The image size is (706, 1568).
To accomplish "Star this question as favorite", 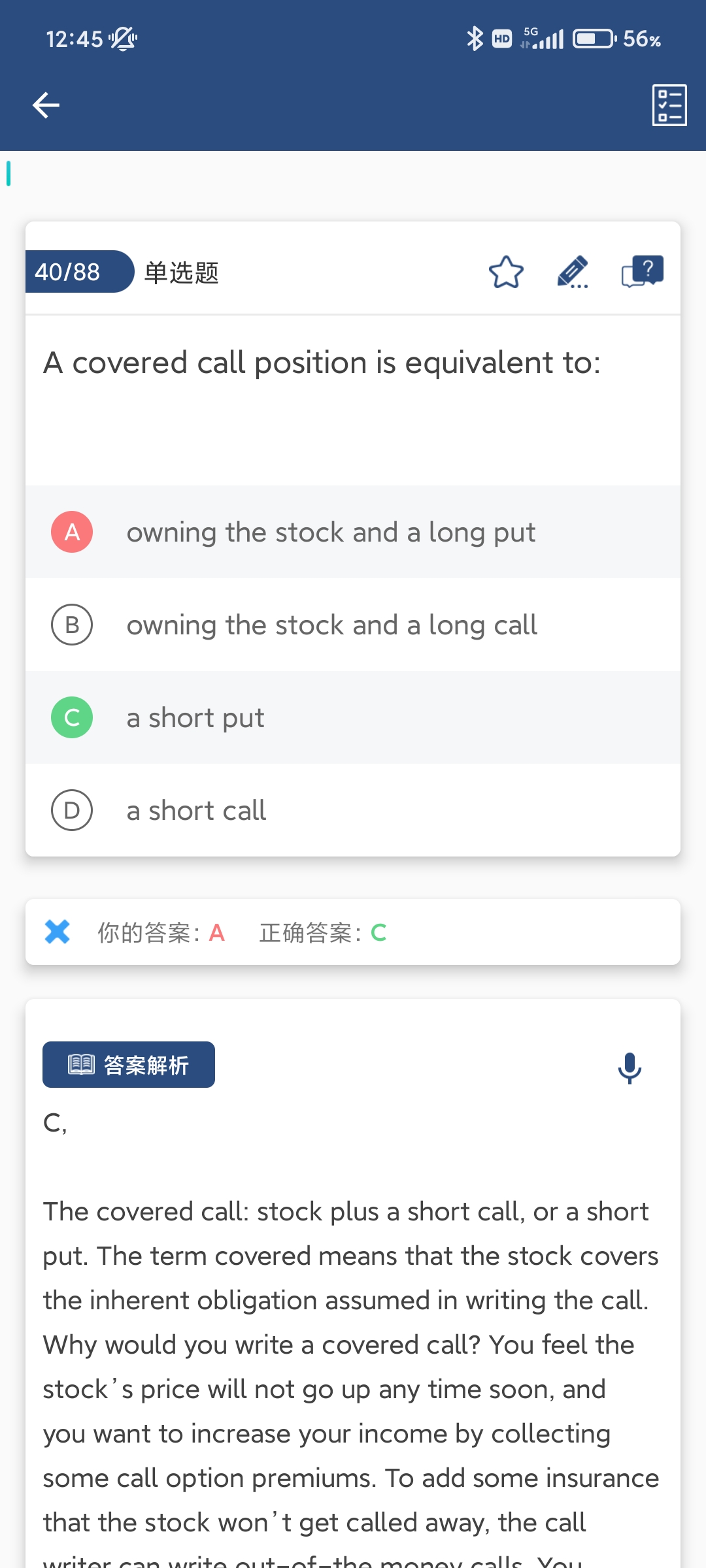I will pos(506,272).
